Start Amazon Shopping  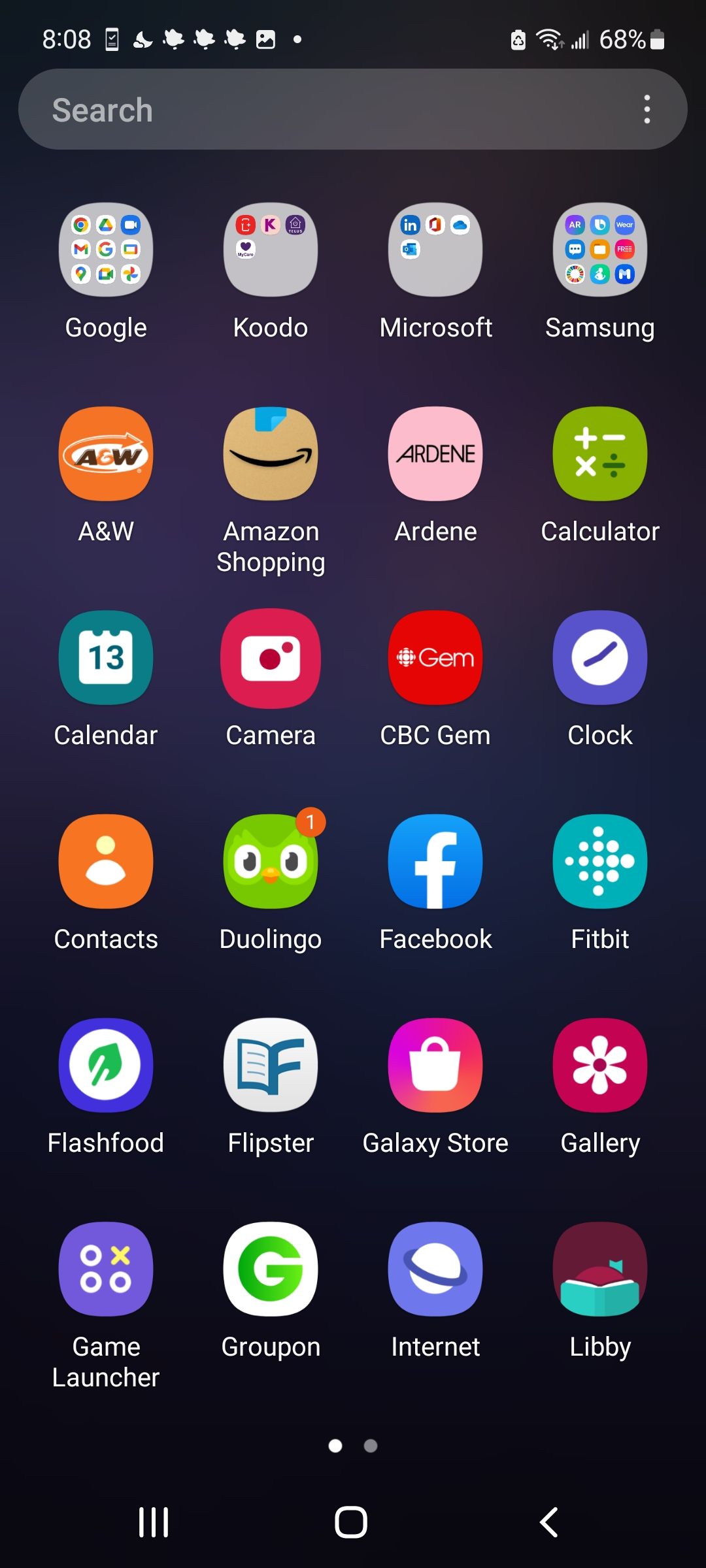click(x=270, y=454)
